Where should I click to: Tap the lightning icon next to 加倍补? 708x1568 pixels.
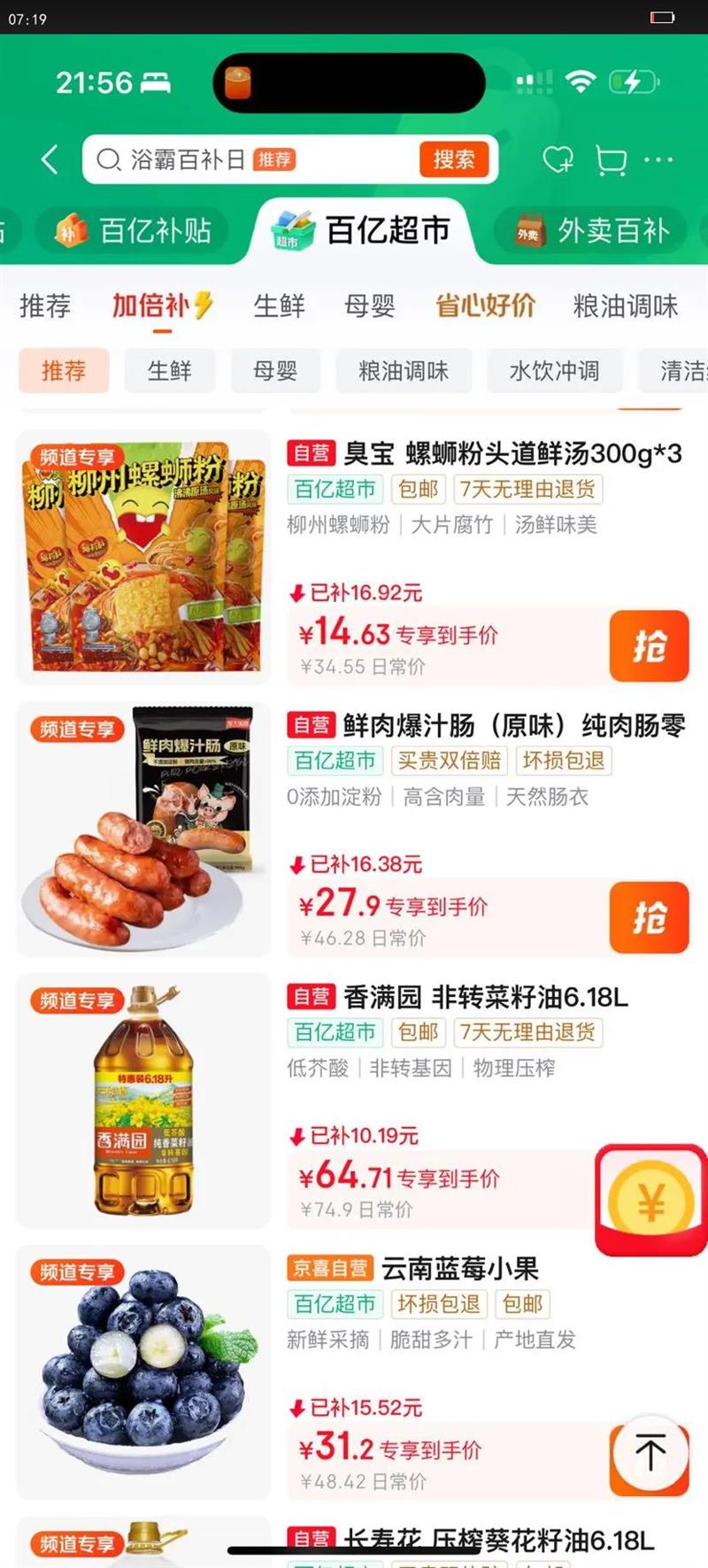point(204,303)
